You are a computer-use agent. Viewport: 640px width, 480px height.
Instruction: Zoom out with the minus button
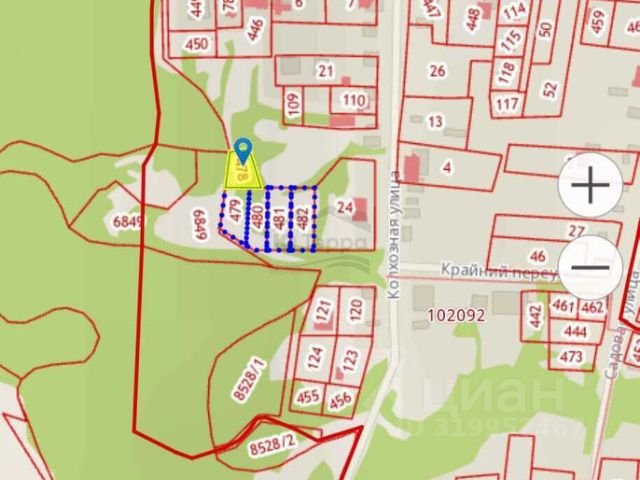click(x=592, y=268)
